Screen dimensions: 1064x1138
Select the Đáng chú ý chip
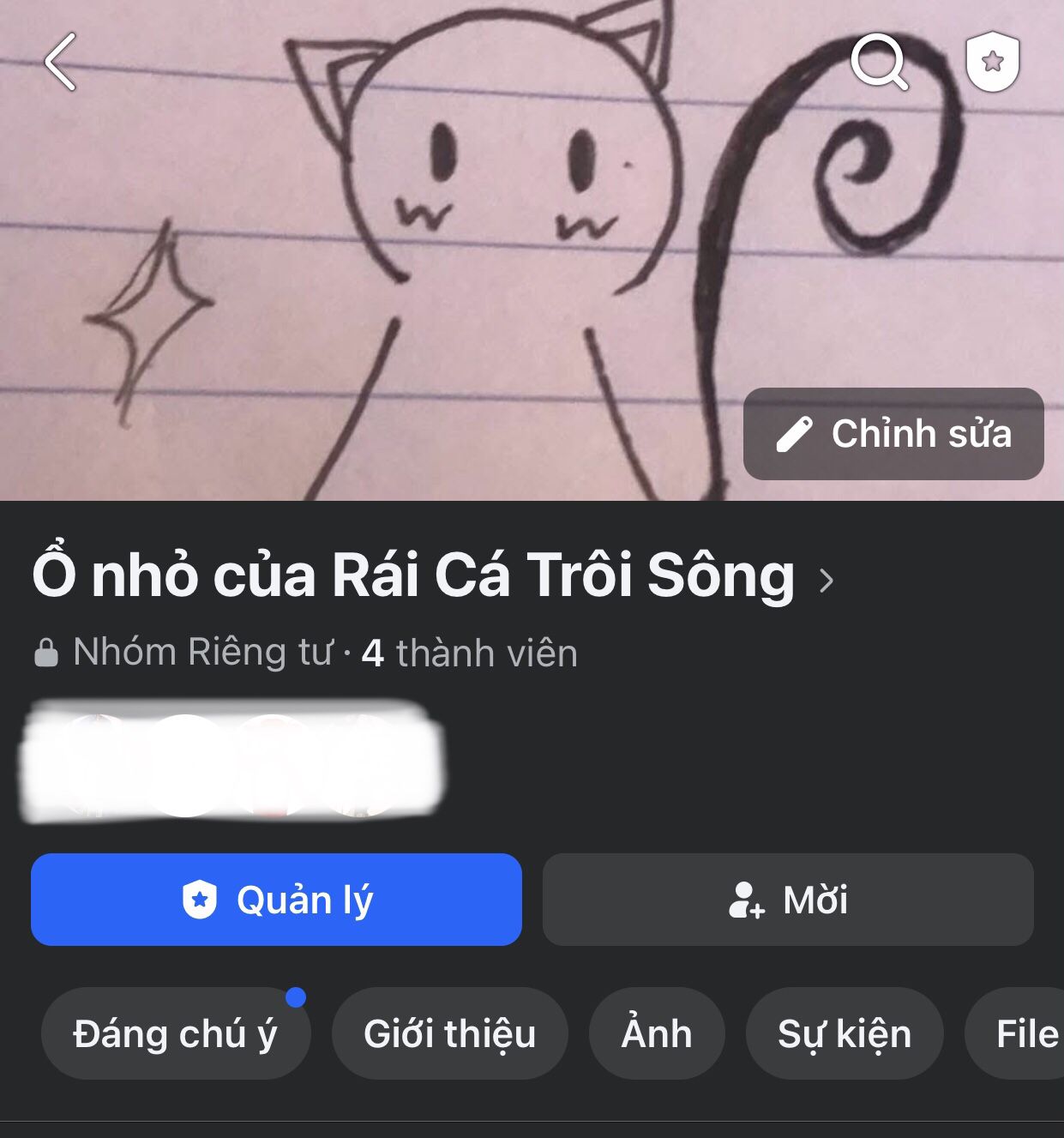(175, 1033)
